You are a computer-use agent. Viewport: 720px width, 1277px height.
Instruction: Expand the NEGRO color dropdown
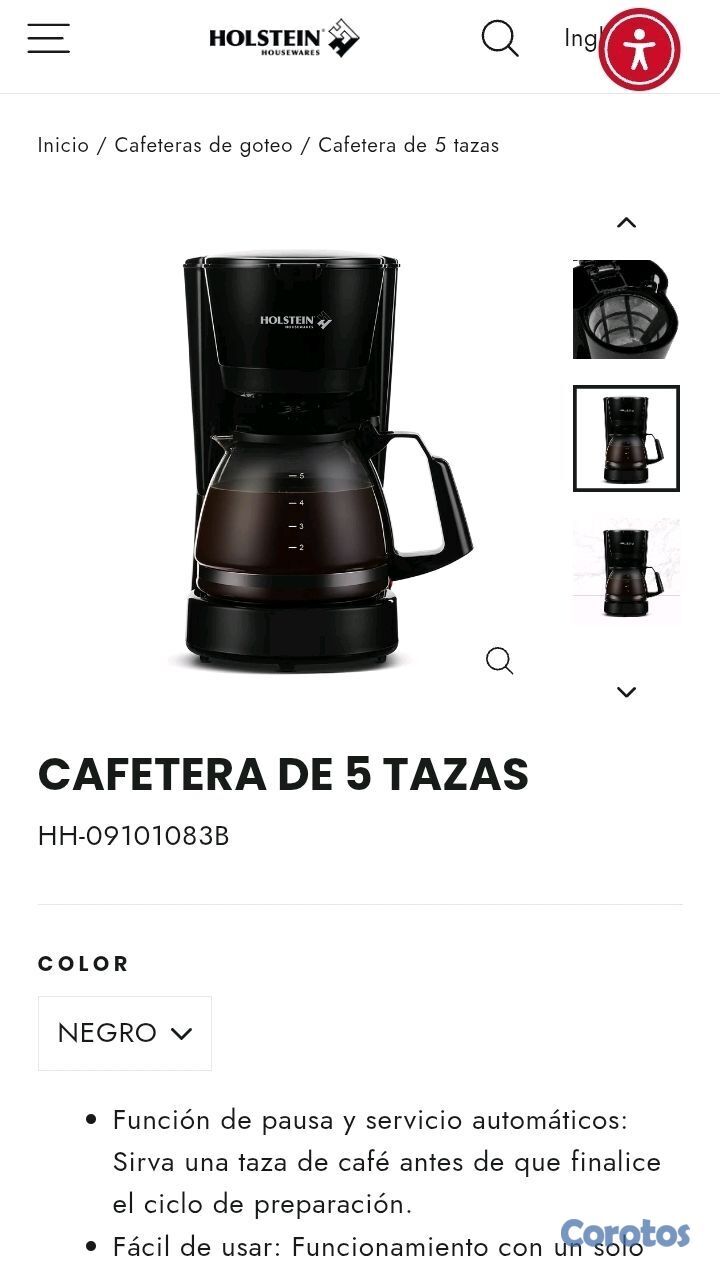(125, 1033)
